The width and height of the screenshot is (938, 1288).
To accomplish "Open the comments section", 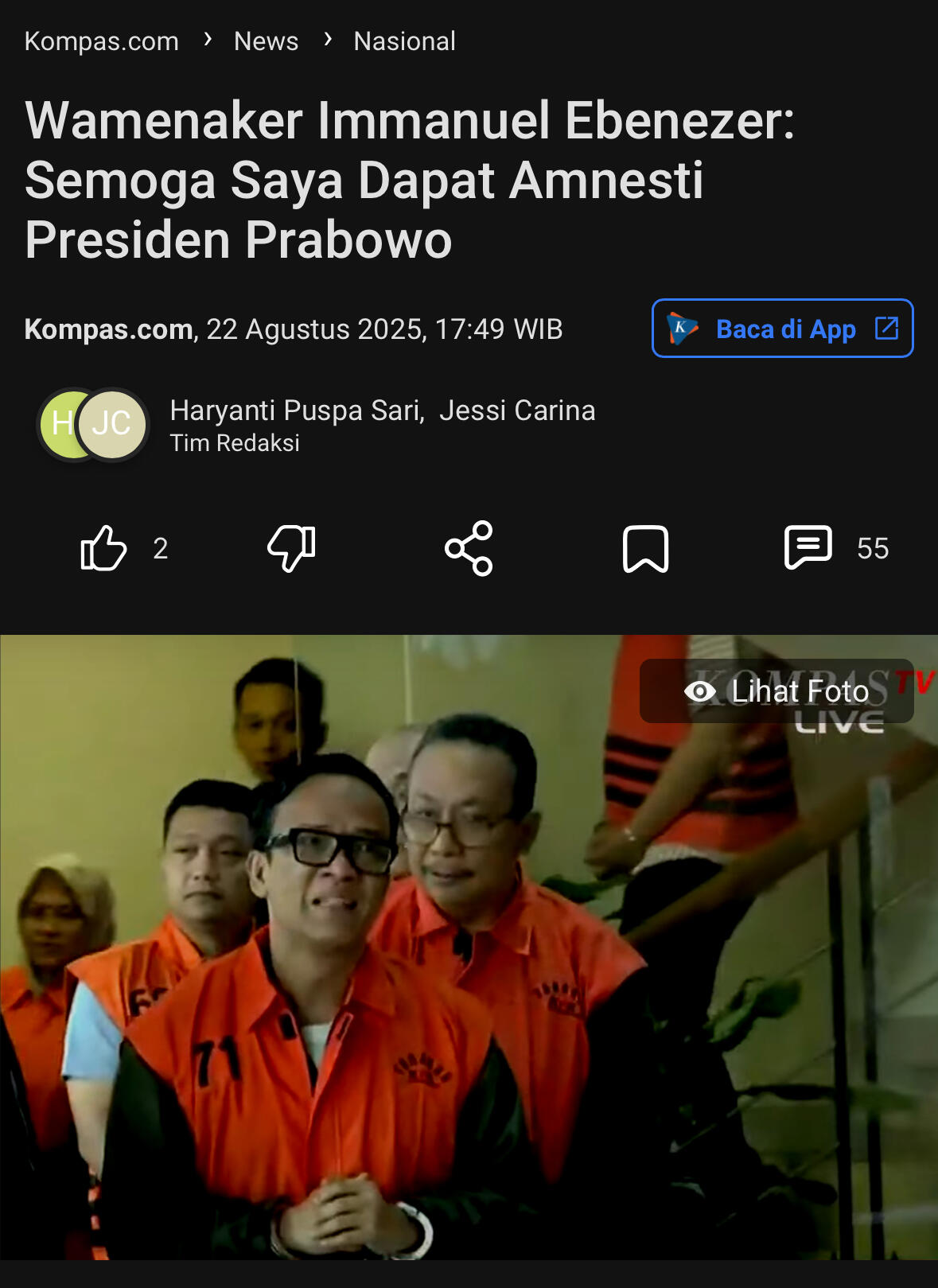I will point(808,548).
